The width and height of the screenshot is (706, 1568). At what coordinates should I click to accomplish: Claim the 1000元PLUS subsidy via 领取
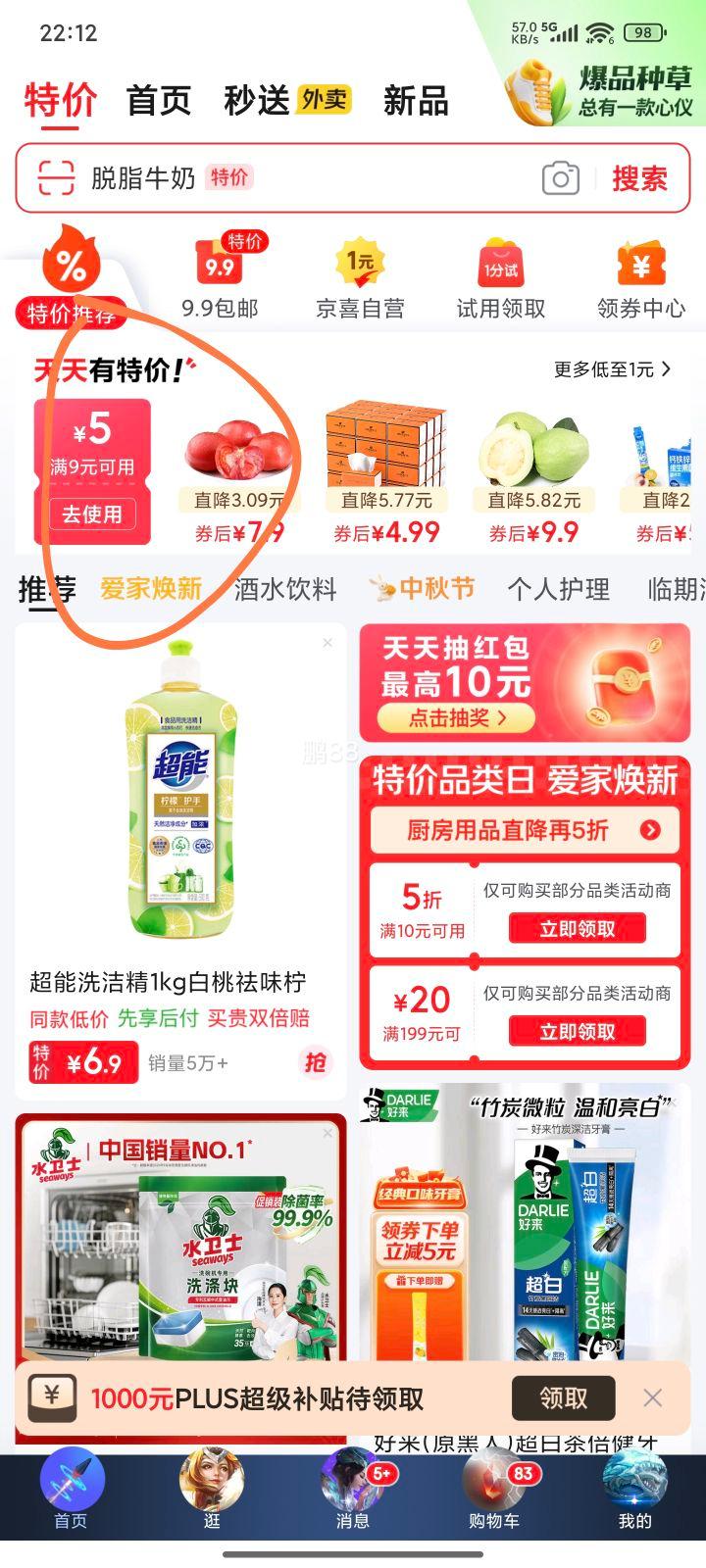(x=563, y=1397)
